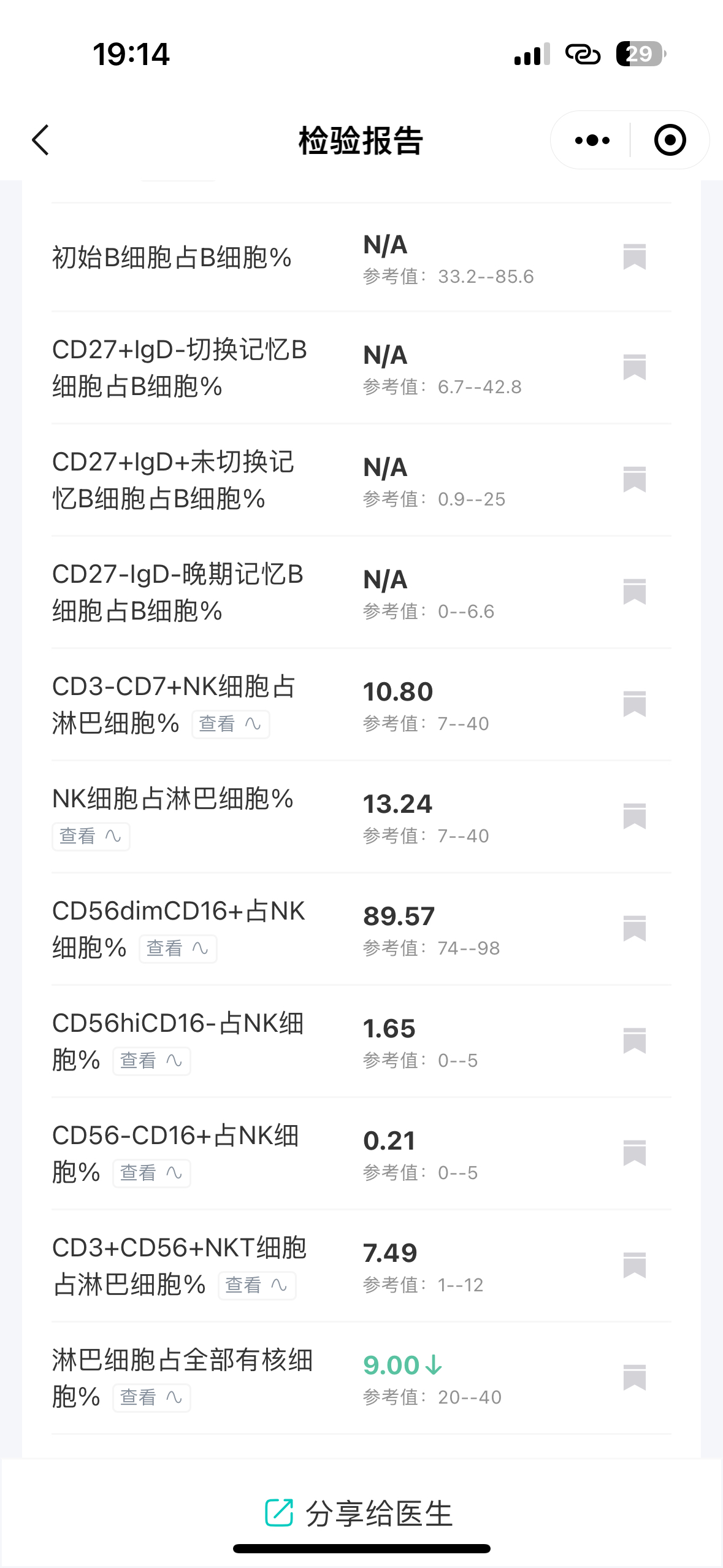View the trend for CD3-CD7+NK细胞占淋巴细胞%
Screen dimensions: 723x1568
231,724
